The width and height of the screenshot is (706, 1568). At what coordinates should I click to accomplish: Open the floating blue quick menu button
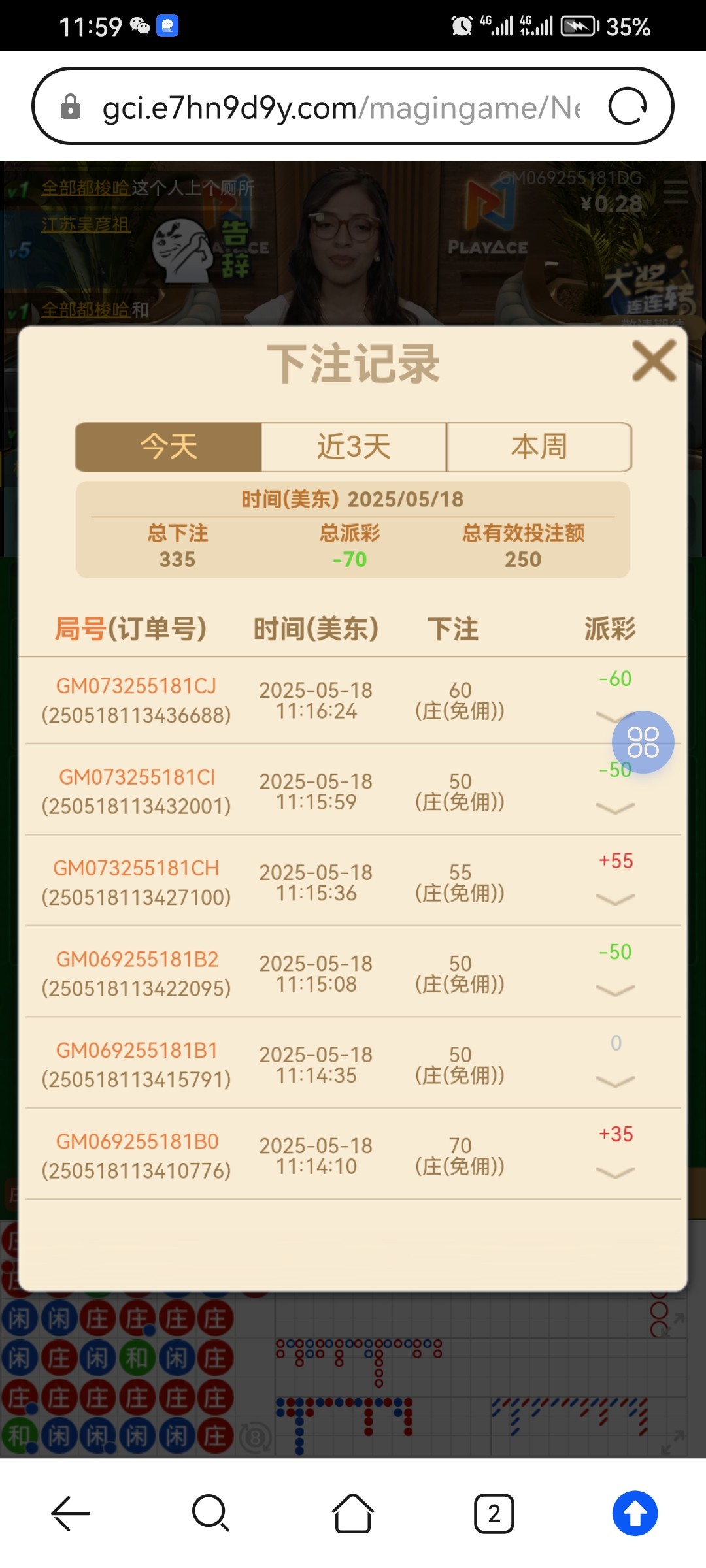[643, 742]
